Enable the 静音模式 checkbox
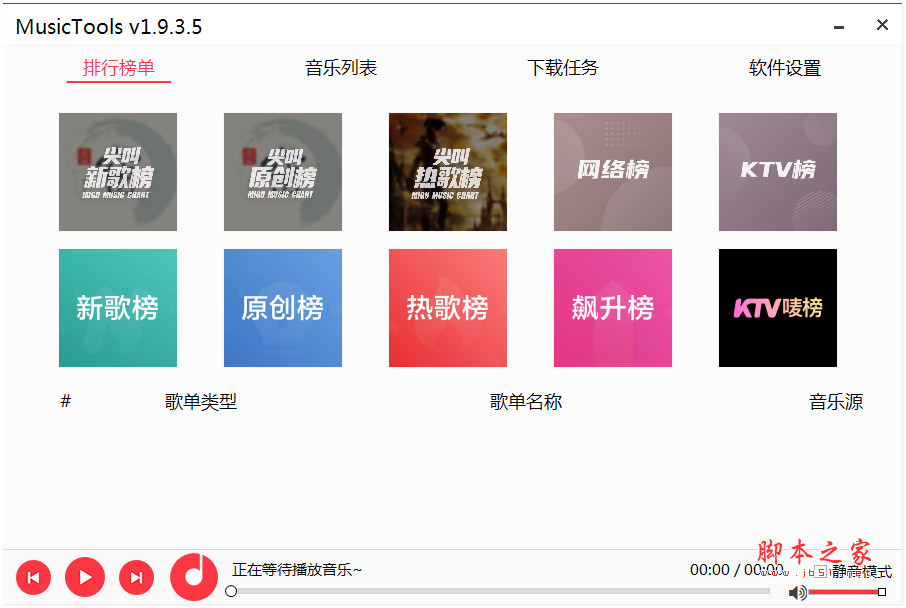The height and width of the screenshot is (608, 906). click(x=820, y=572)
